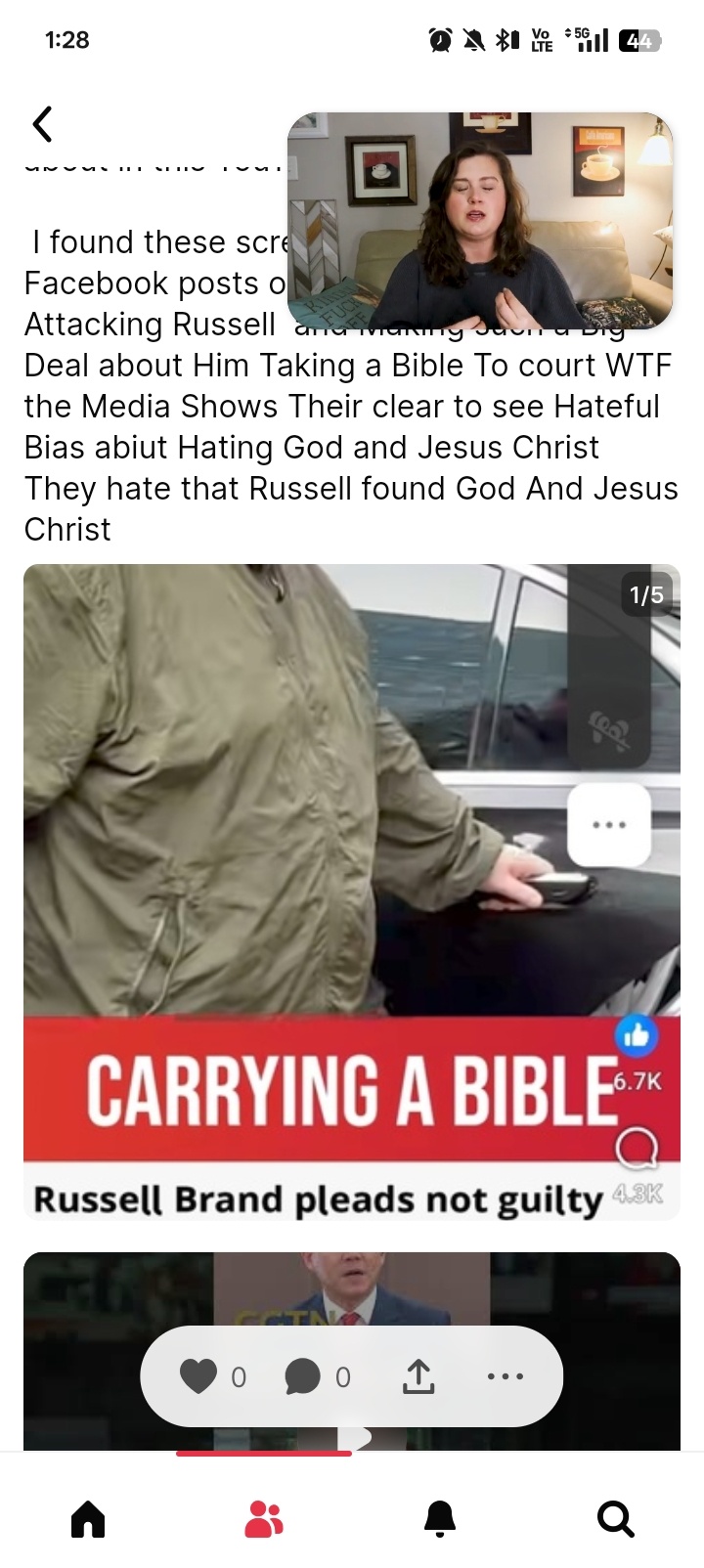Open the comments on this post
Image resolution: width=704 pixels, height=1568 pixels.
coord(303,1376)
